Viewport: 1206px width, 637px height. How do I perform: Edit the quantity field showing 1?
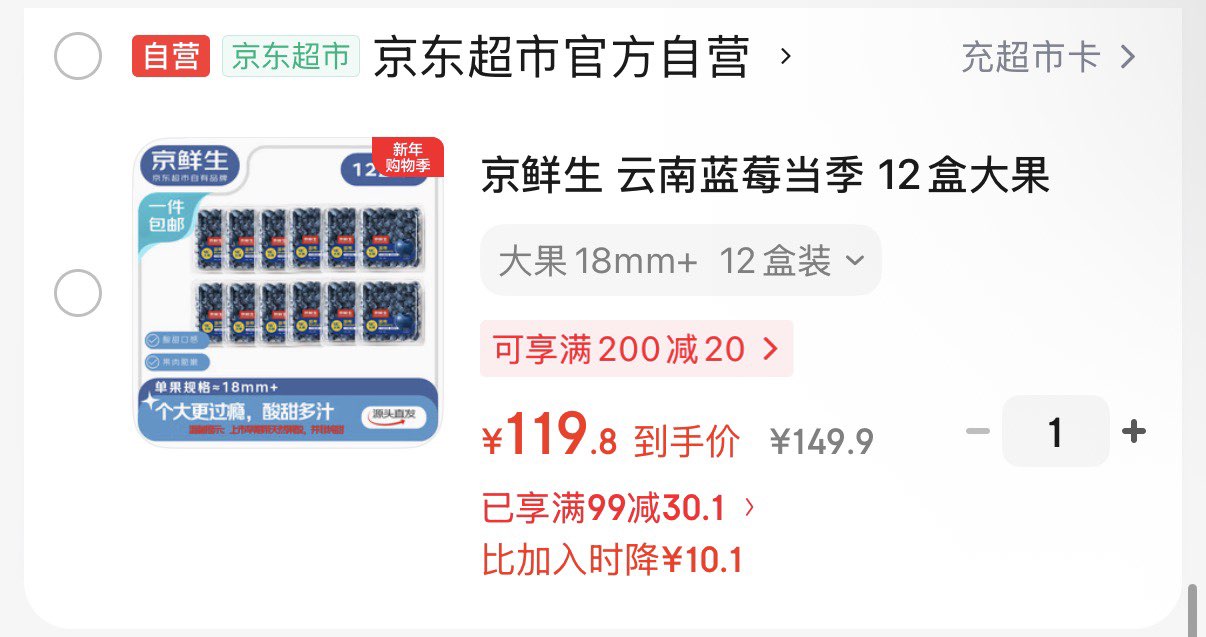(1055, 432)
